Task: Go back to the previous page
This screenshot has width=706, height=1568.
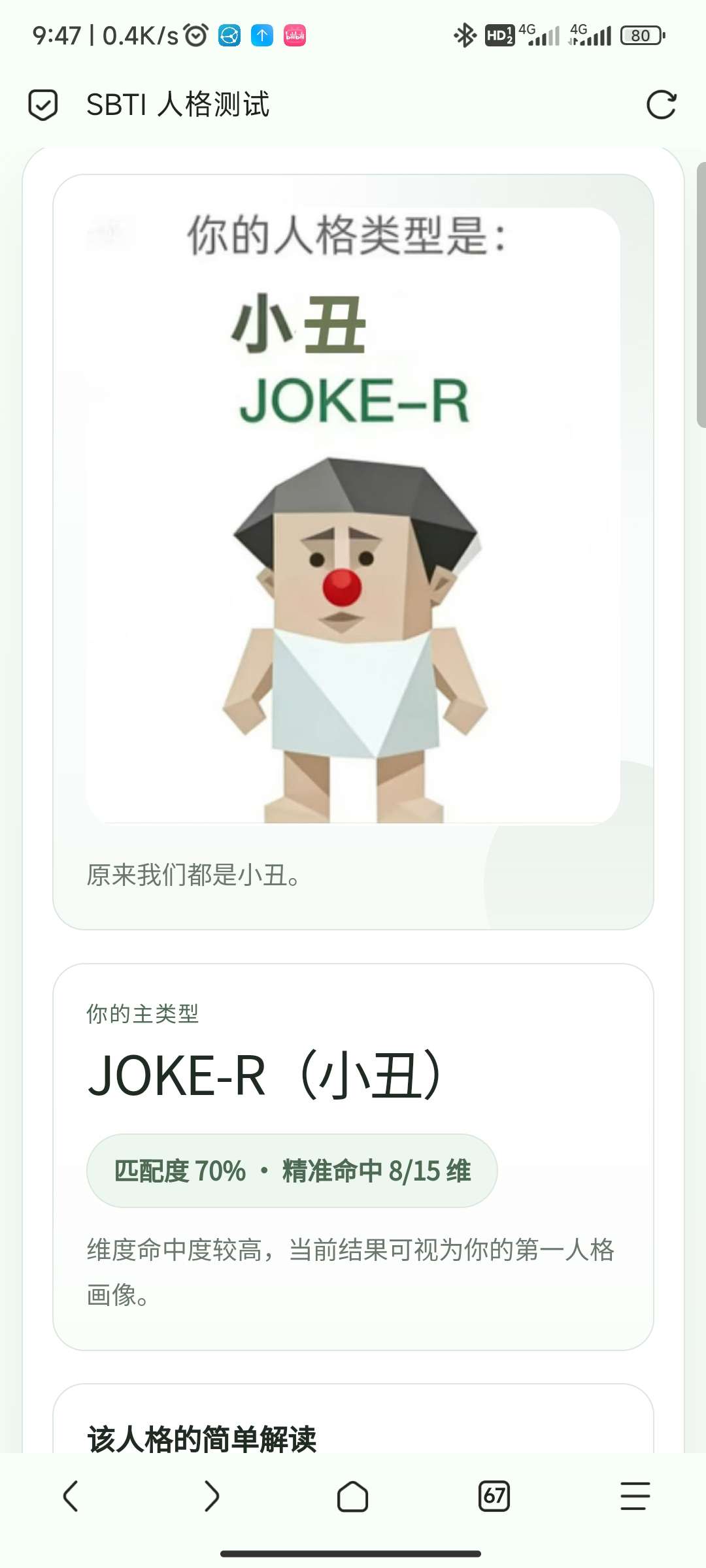Action: coord(71,1496)
